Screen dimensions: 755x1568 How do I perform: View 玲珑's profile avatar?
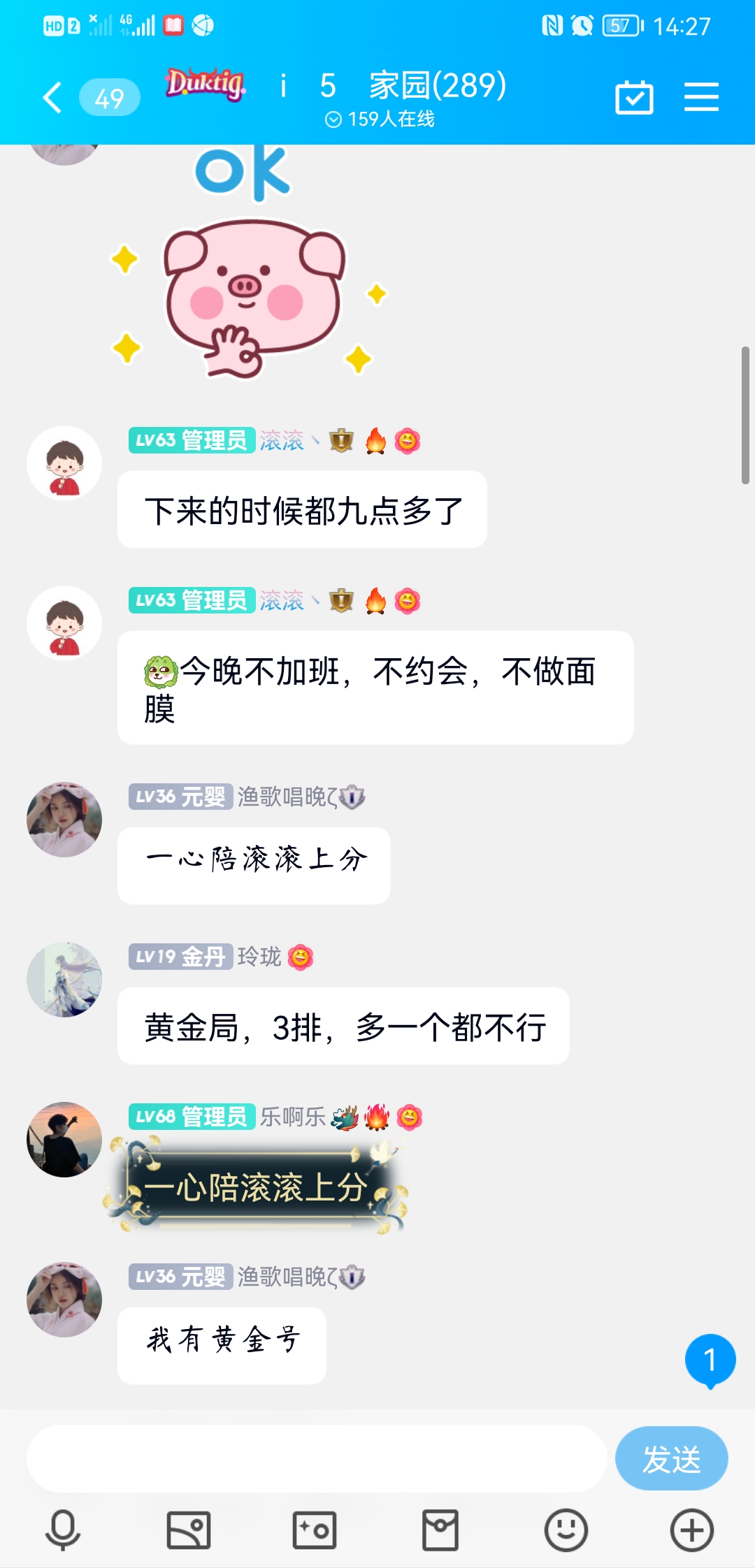[64, 980]
